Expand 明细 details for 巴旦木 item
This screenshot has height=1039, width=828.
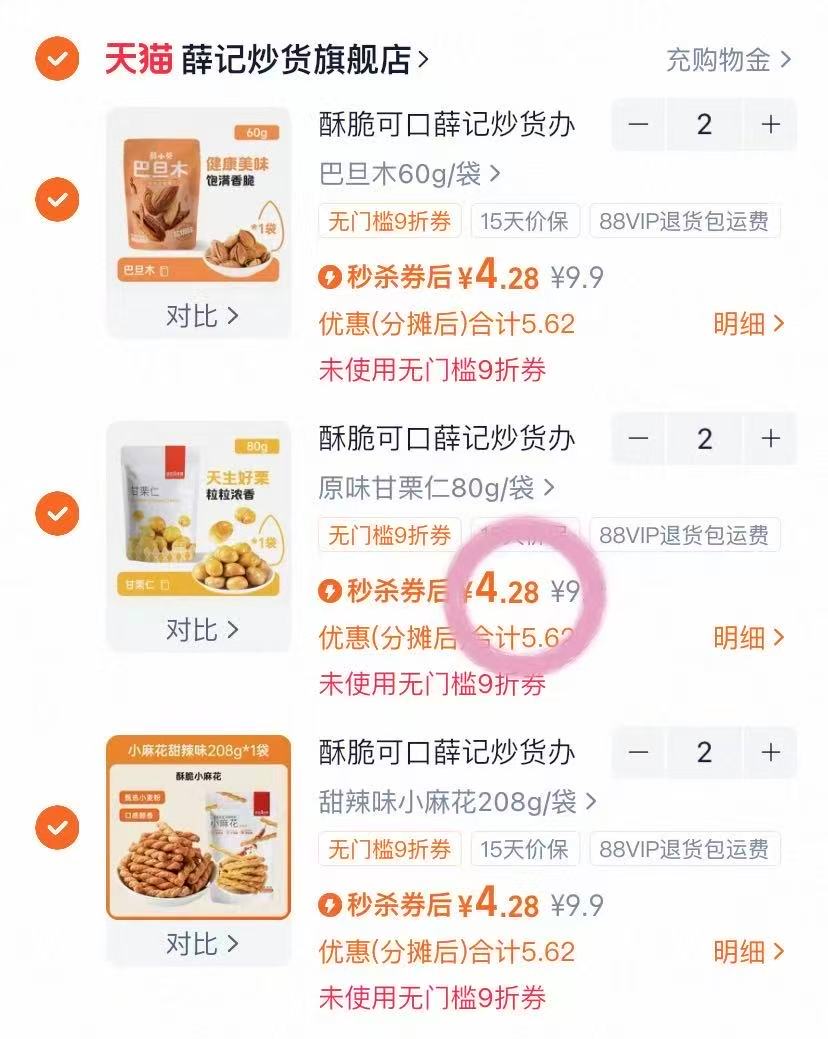click(743, 325)
